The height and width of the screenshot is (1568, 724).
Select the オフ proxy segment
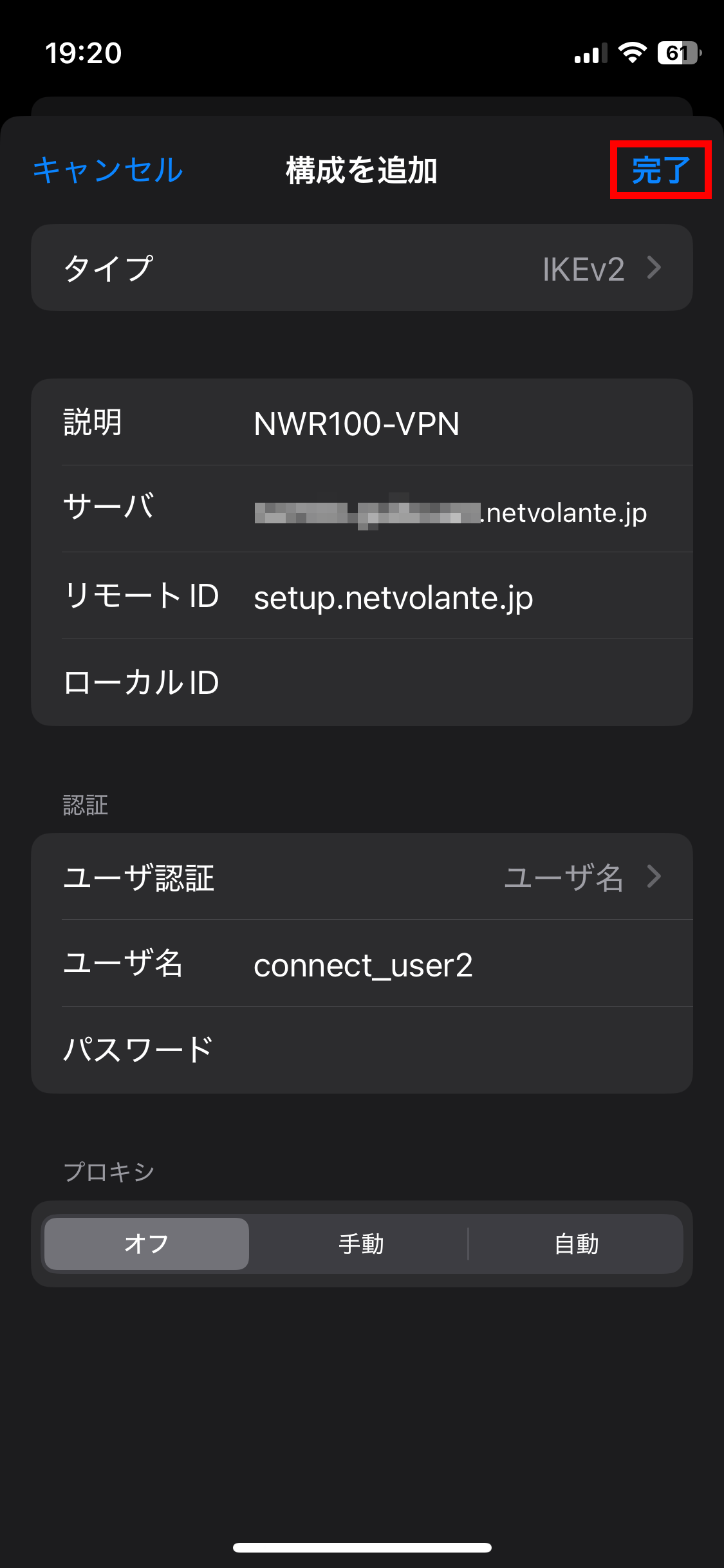click(145, 1244)
